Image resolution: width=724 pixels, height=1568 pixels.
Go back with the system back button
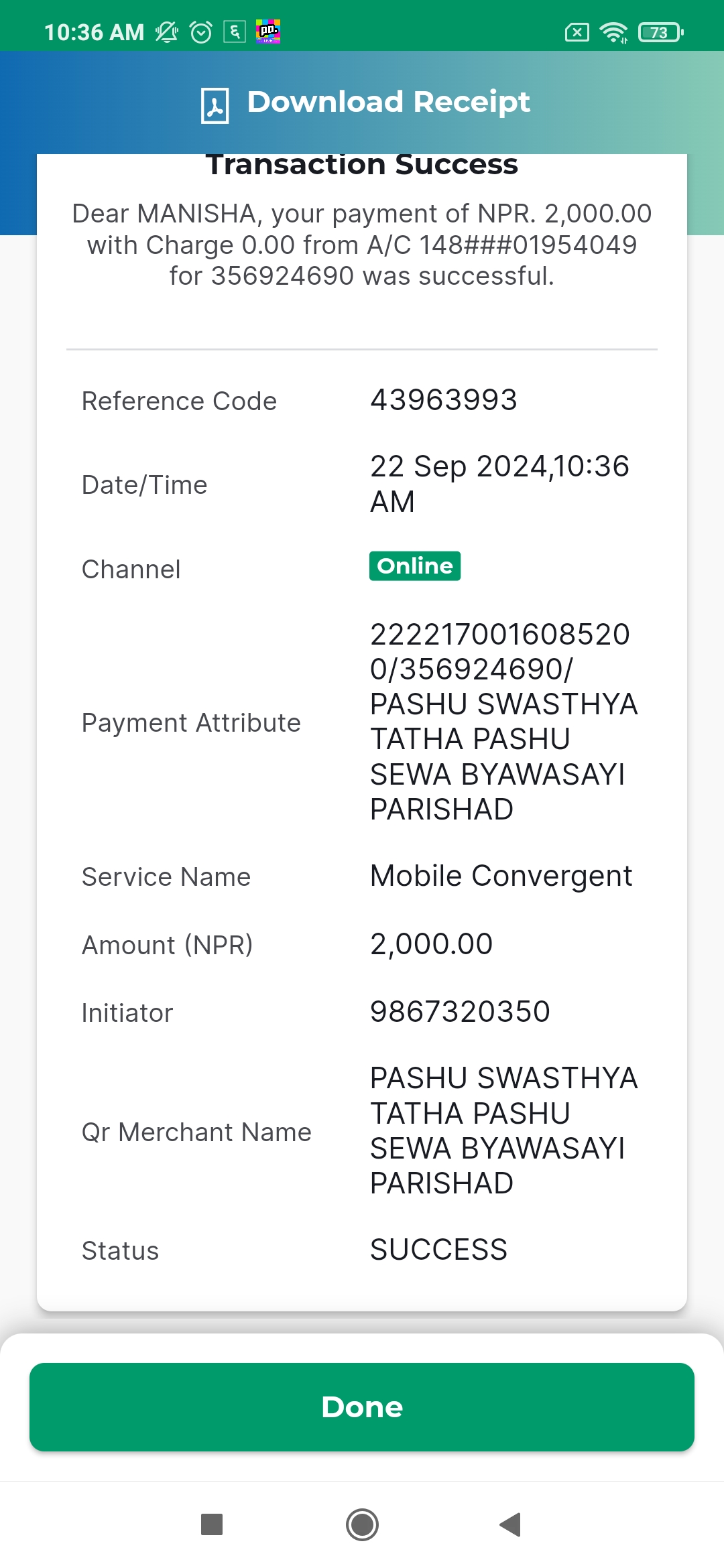coord(511,1524)
